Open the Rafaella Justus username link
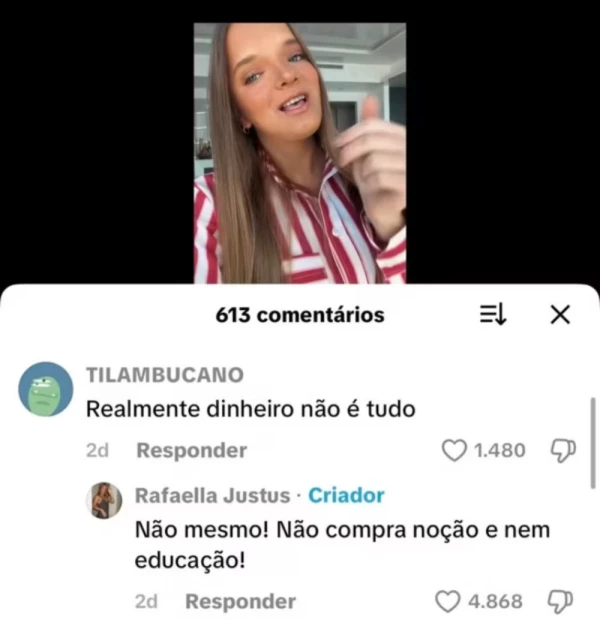The width and height of the screenshot is (600, 620). pyautogui.click(x=212, y=496)
